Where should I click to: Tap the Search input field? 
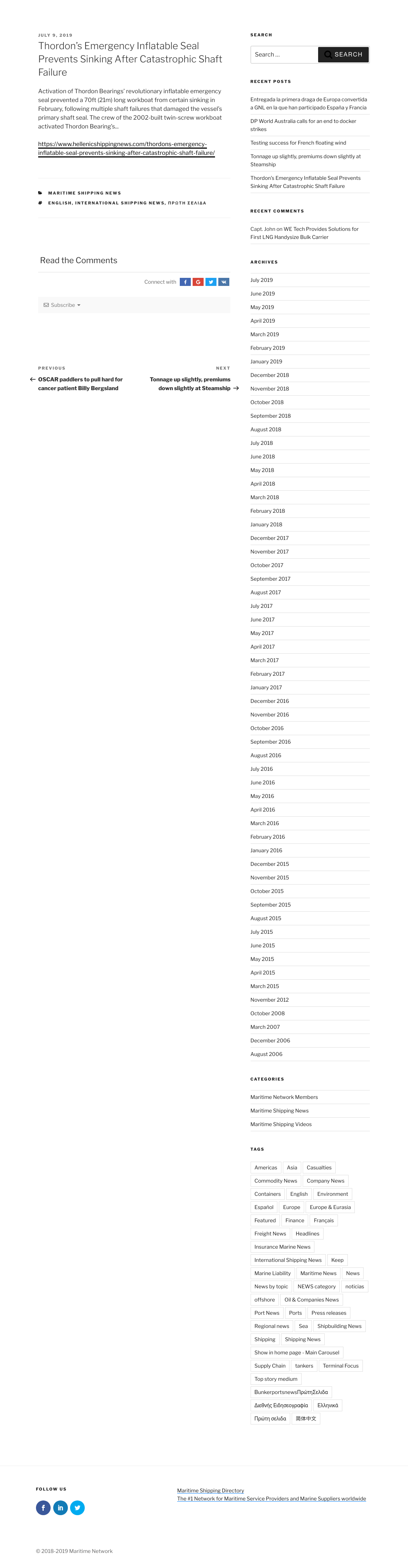(x=284, y=55)
